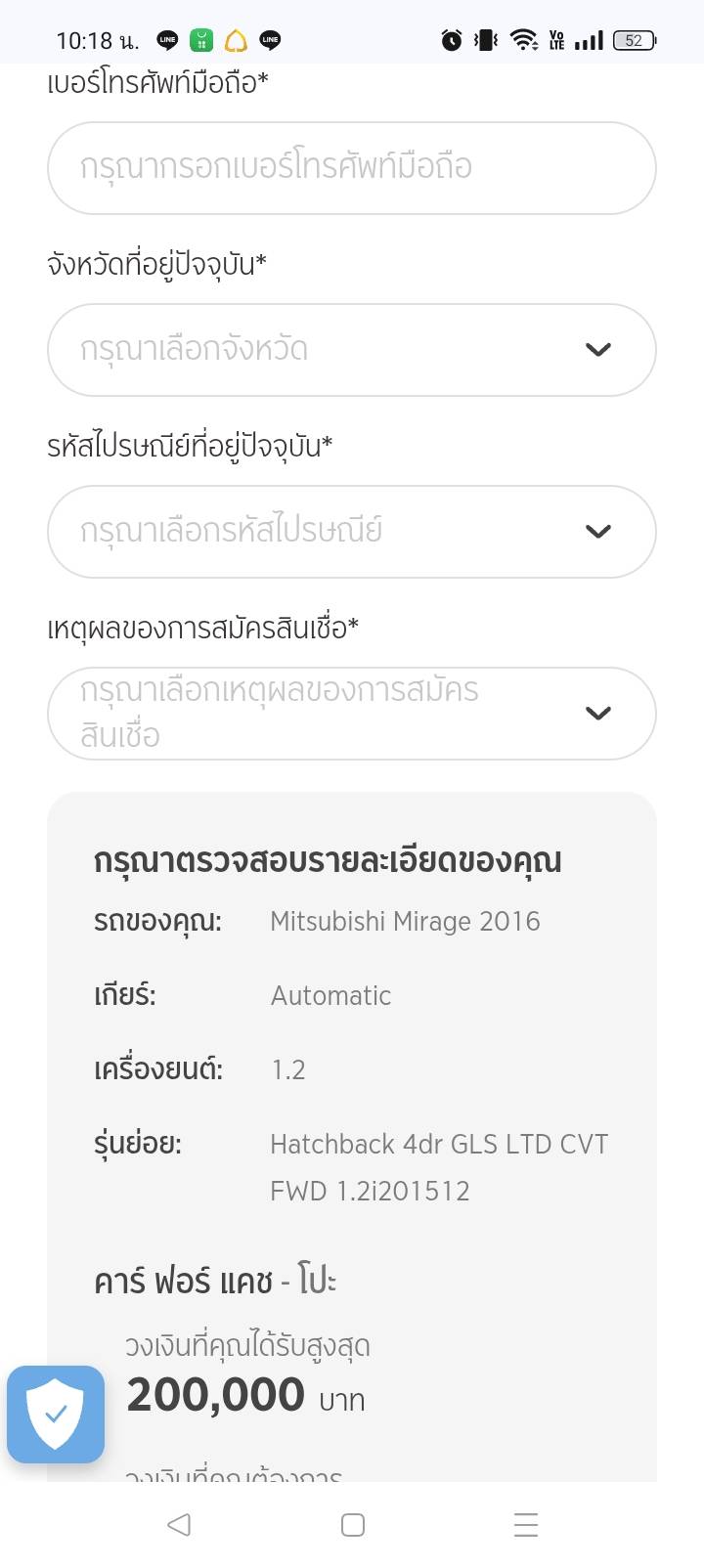This screenshot has width=704, height=1568.
Task: Open the current province dropdown
Action: click(x=351, y=350)
